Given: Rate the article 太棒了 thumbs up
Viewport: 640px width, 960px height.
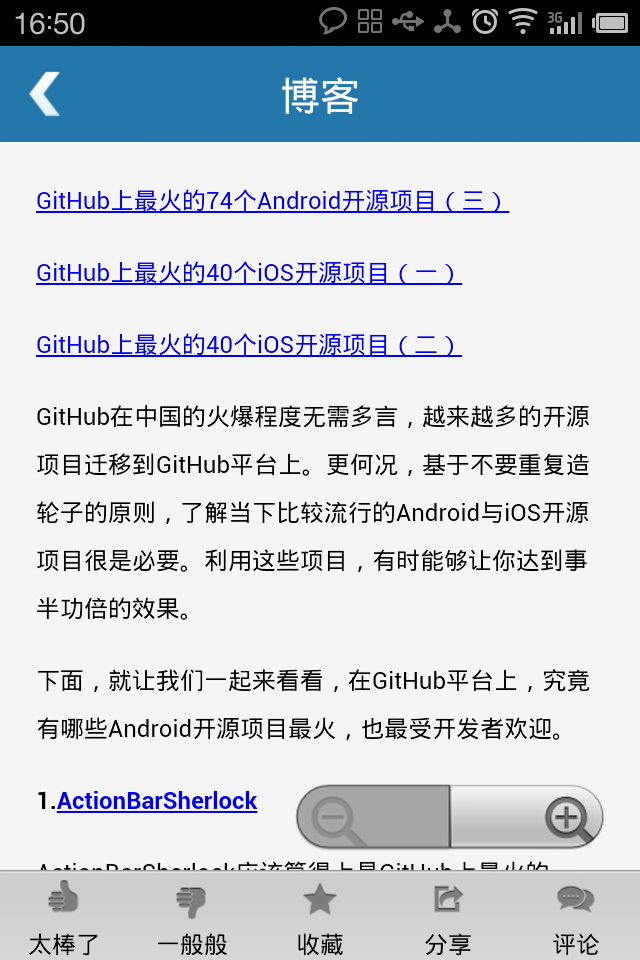Looking at the screenshot, I should [64, 916].
